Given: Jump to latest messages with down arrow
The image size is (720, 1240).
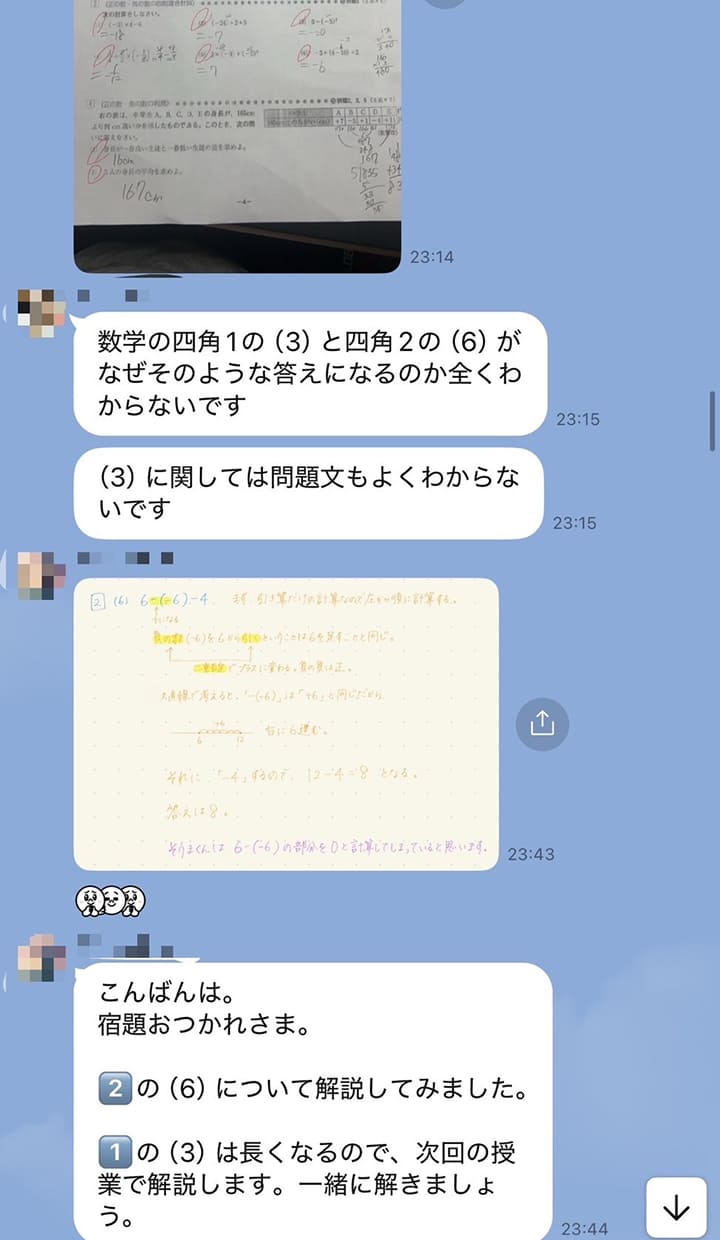Looking at the screenshot, I should pyautogui.click(x=677, y=1208).
